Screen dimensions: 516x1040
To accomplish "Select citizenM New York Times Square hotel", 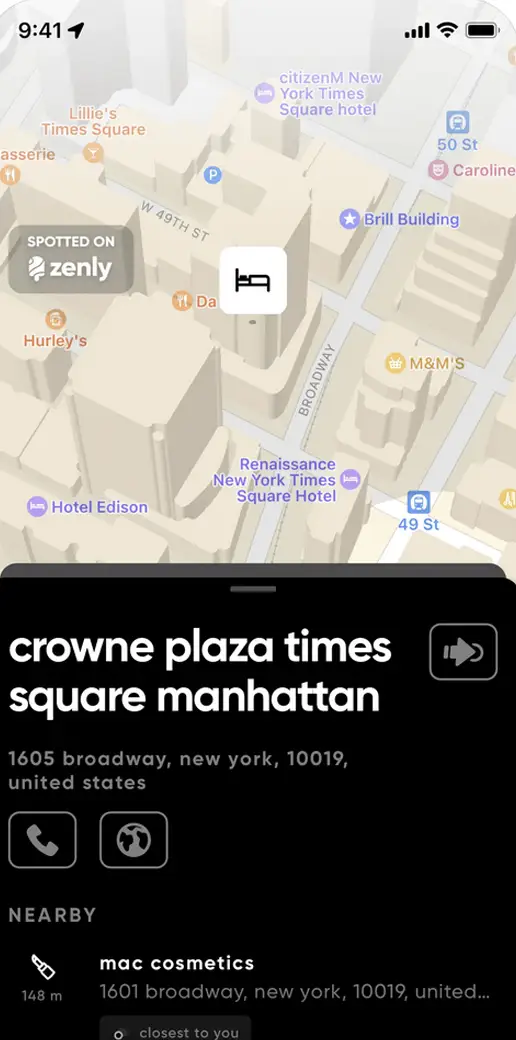I will click(x=319, y=94).
